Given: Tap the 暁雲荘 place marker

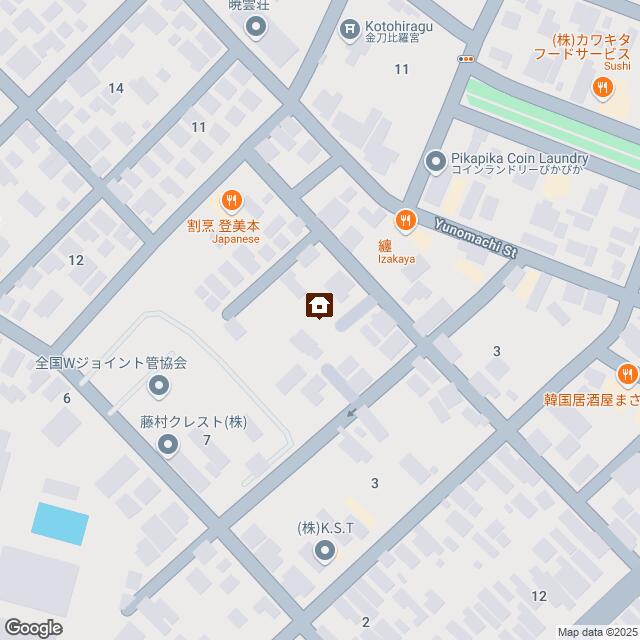Looking at the screenshot, I should [x=256, y=27].
